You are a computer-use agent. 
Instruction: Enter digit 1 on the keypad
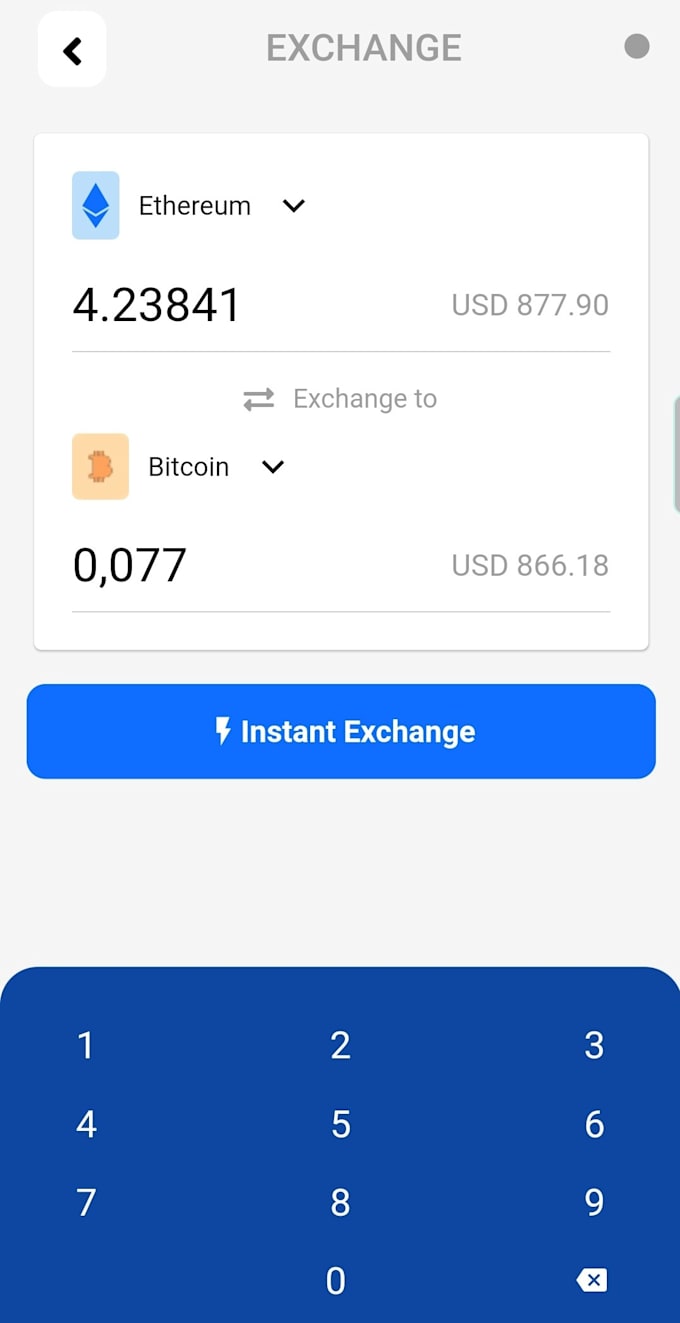point(86,1045)
